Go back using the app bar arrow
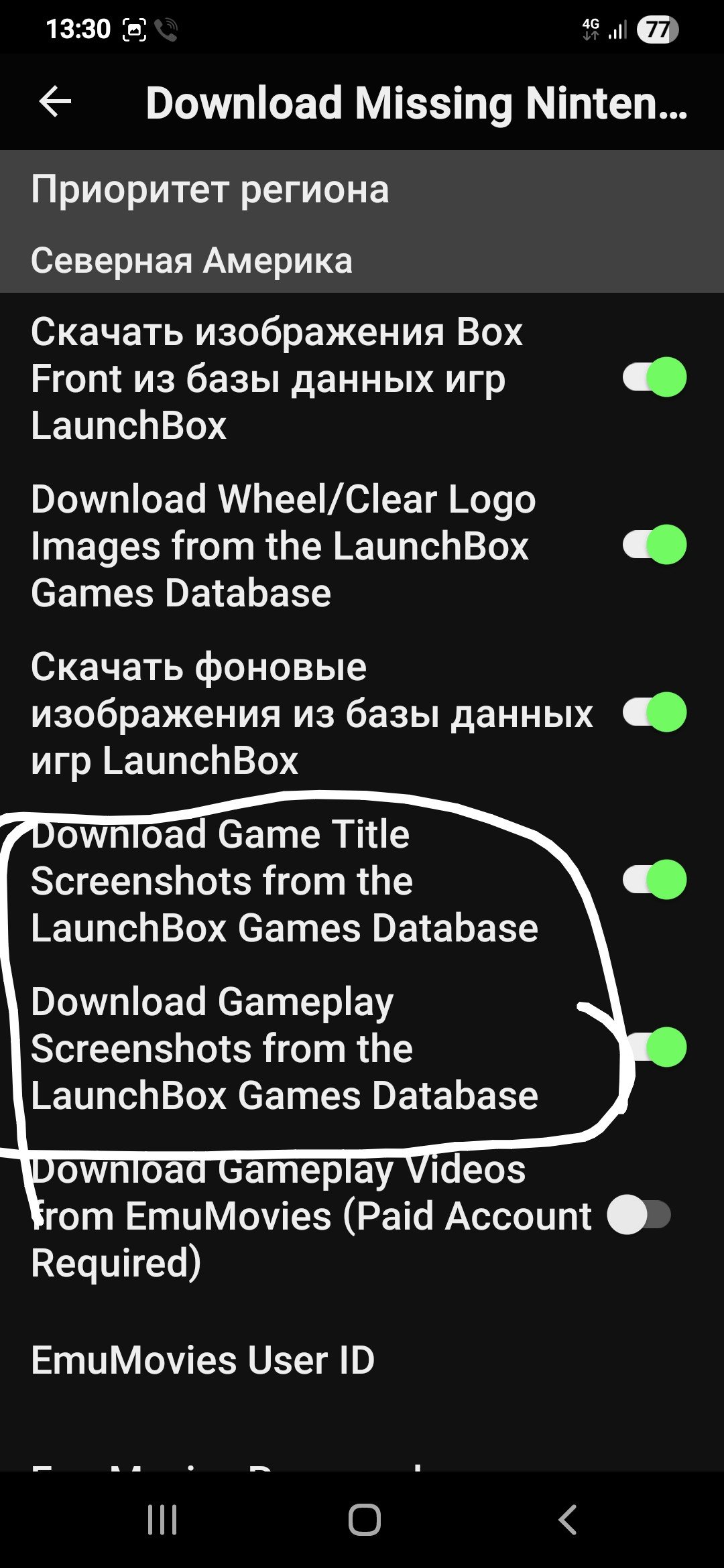The width and height of the screenshot is (724, 1568). (x=55, y=102)
